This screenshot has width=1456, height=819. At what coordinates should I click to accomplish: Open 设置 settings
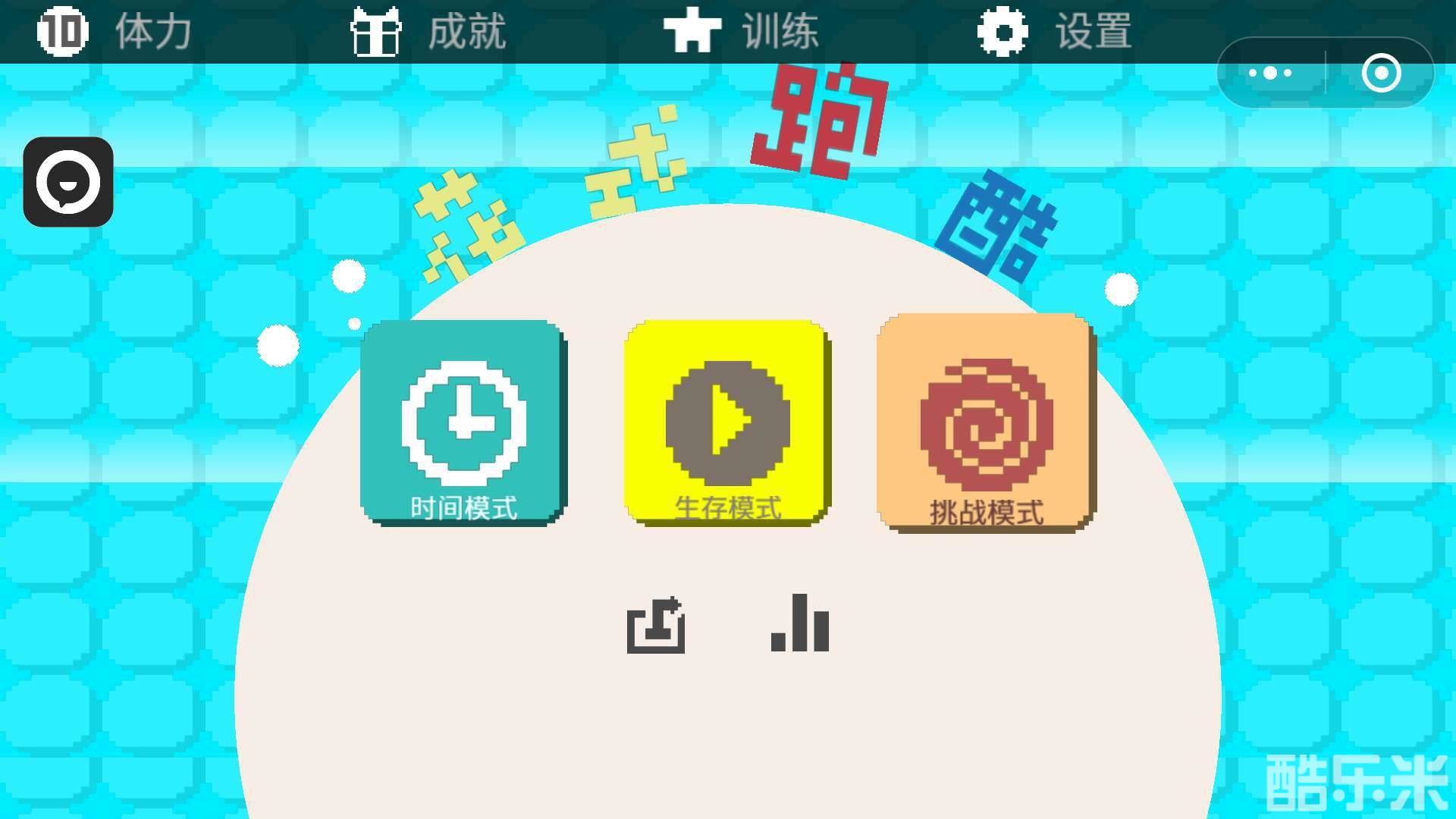pos(1054,32)
